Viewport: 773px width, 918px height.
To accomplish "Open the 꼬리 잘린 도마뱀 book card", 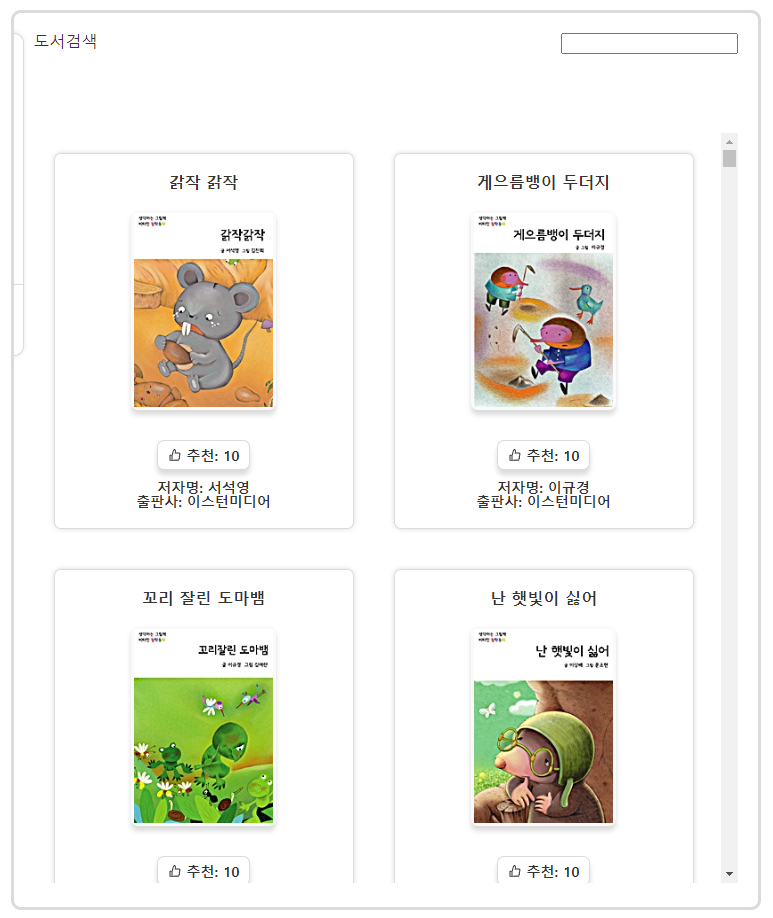I will pos(203,727).
